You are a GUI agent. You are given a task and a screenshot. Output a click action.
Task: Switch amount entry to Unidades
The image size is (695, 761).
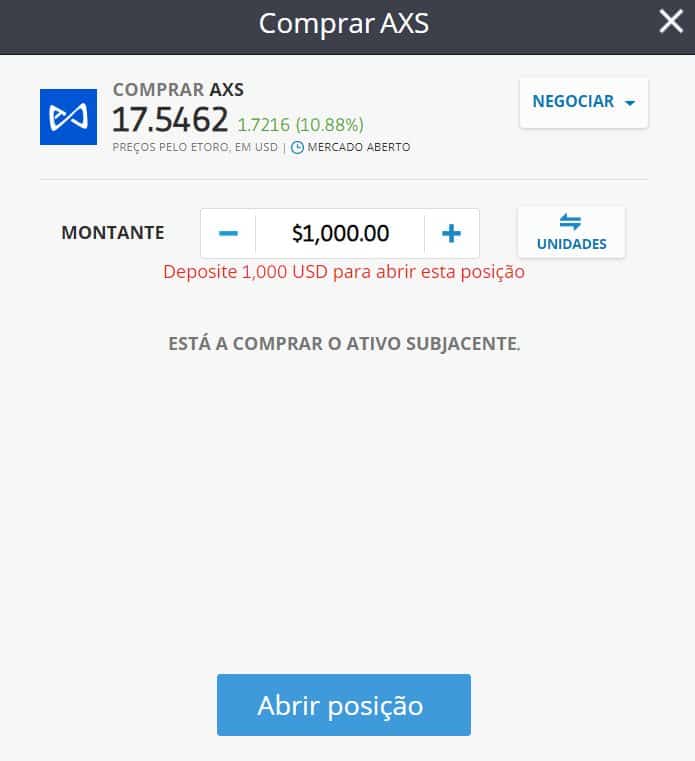[x=571, y=232]
